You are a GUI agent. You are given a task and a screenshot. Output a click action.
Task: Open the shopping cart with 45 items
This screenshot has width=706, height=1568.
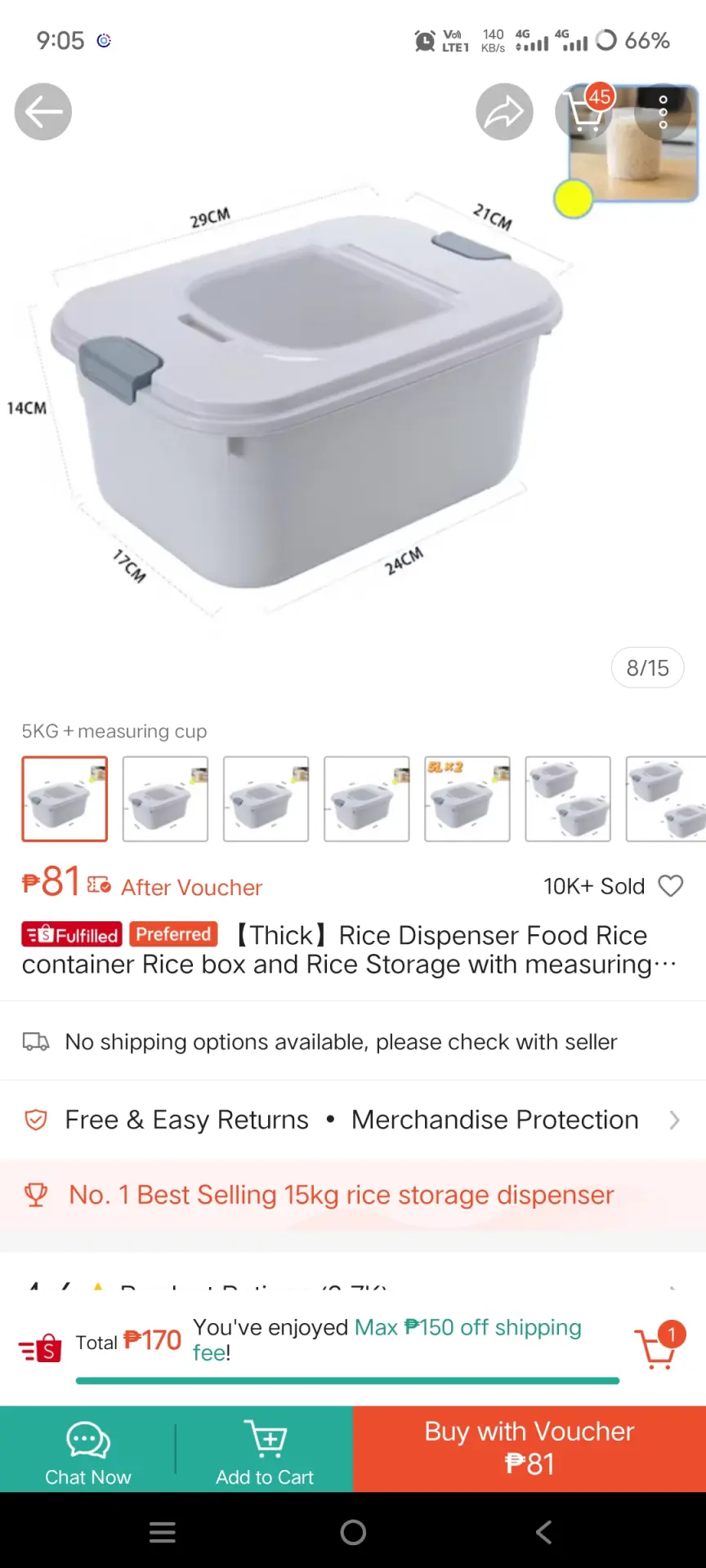click(x=585, y=112)
